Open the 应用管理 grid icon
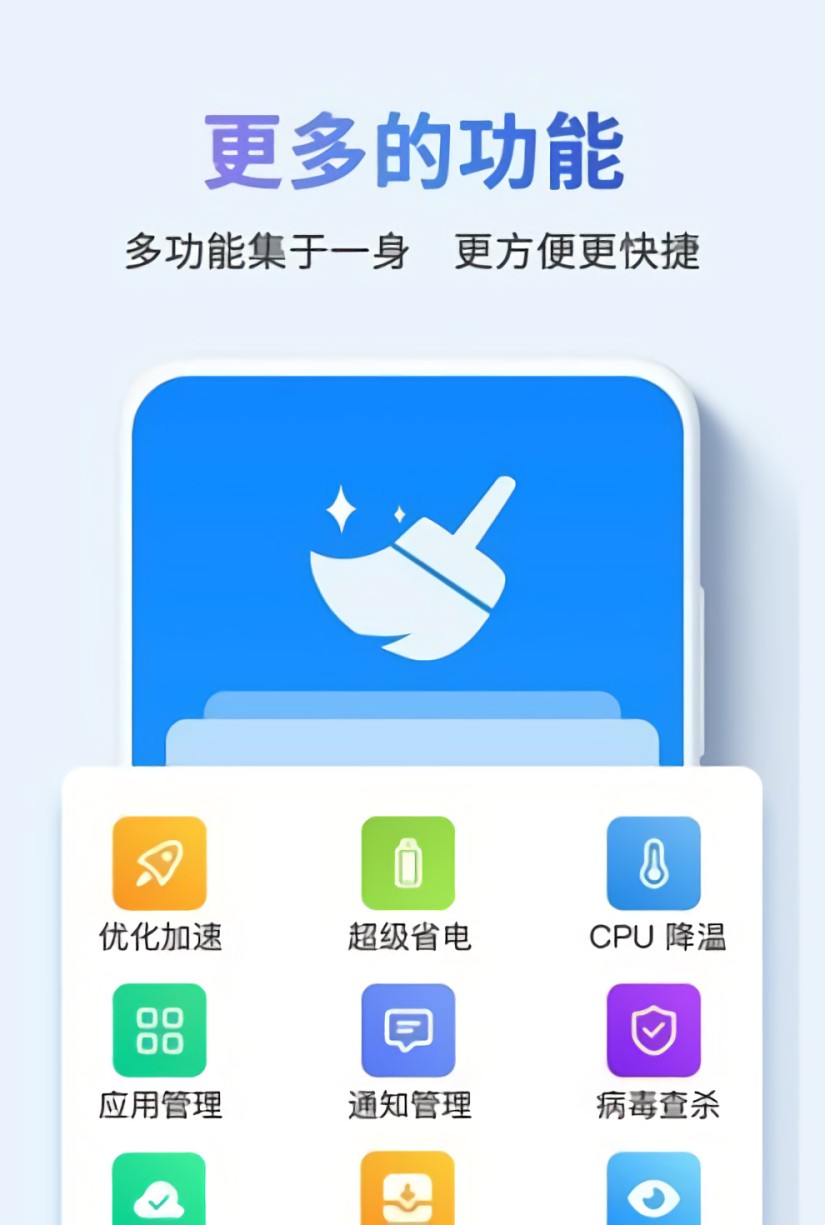This screenshot has height=1225, width=825. tap(159, 1028)
